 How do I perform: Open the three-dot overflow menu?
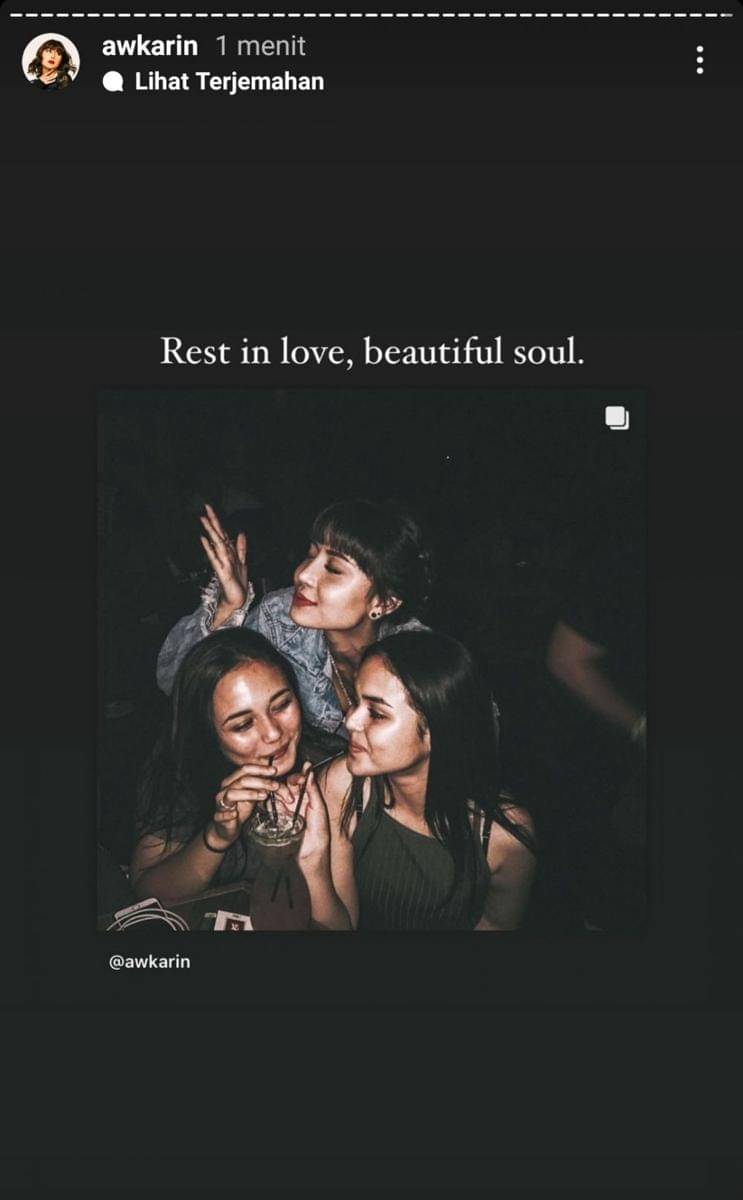pos(699,60)
